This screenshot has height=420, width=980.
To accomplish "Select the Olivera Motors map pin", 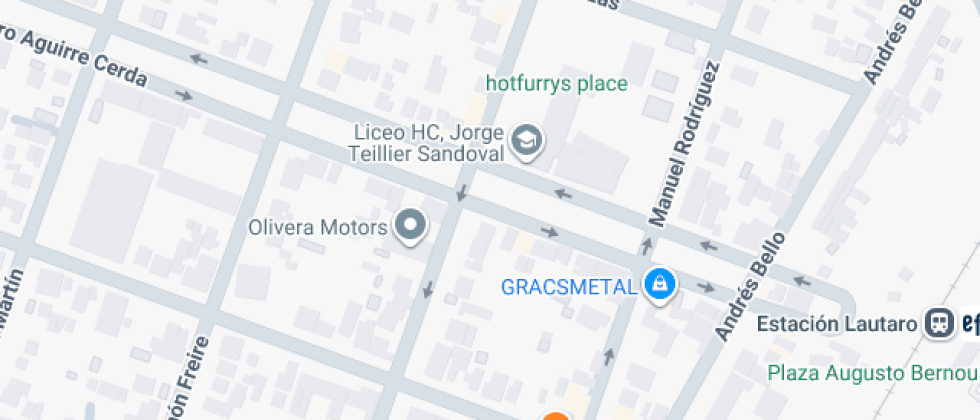I will click(x=409, y=226).
